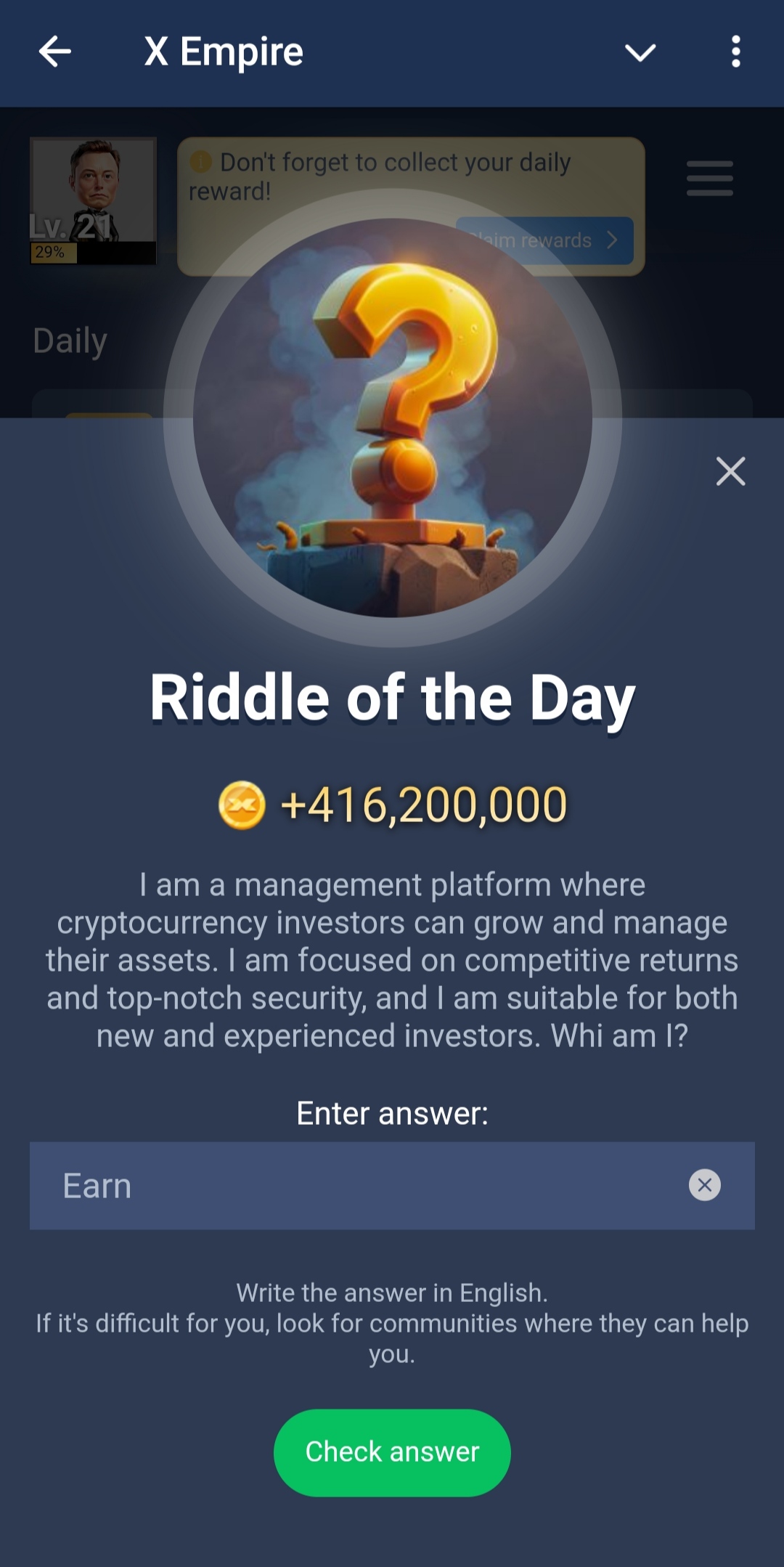This screenshot has width=784, height=1567.
Task: Collapse the mini app with the down chevron
Action: pos(640,54)
